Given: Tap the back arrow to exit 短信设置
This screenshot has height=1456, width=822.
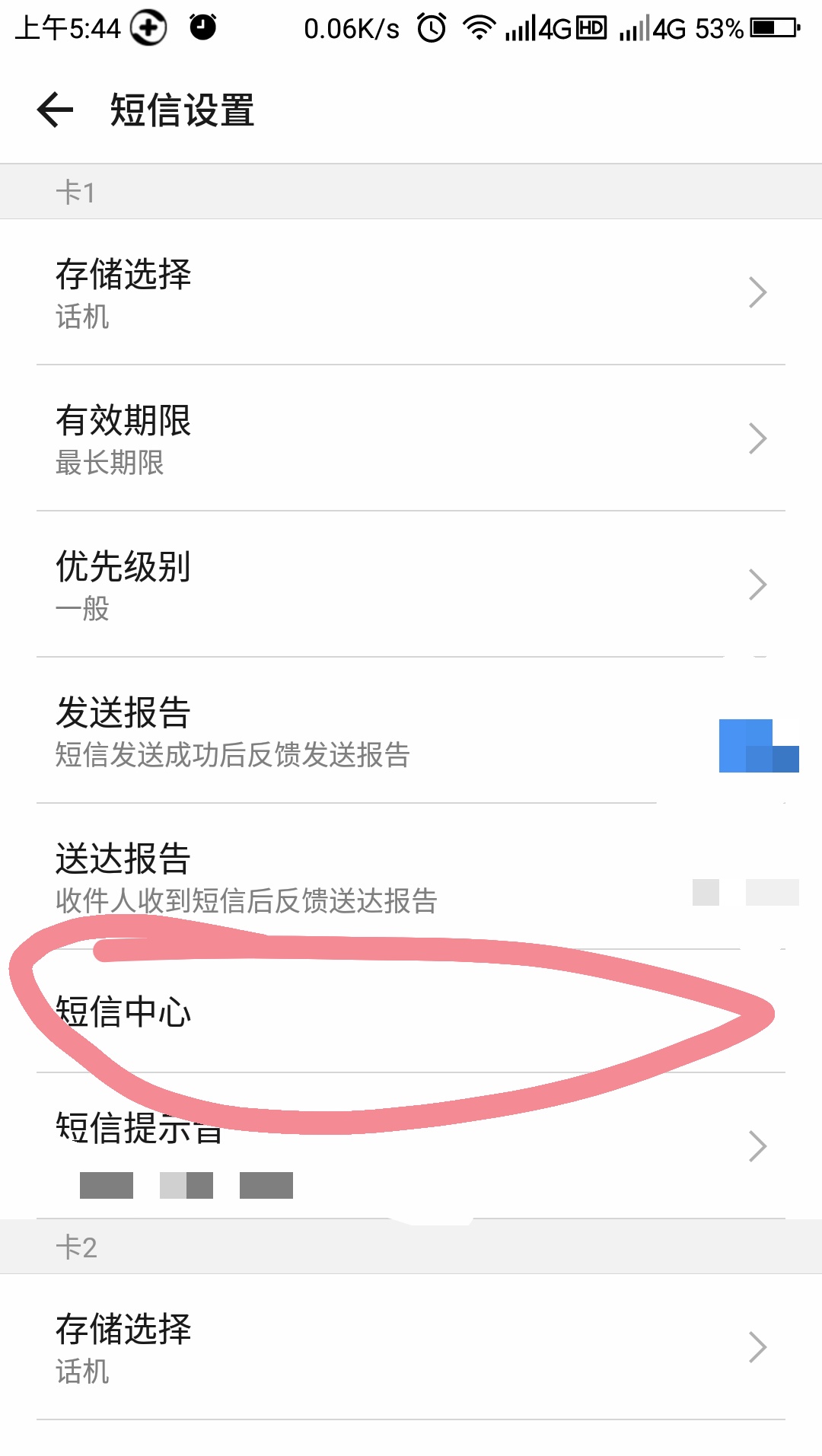Looking at the screenshot, I should [55, 111].
